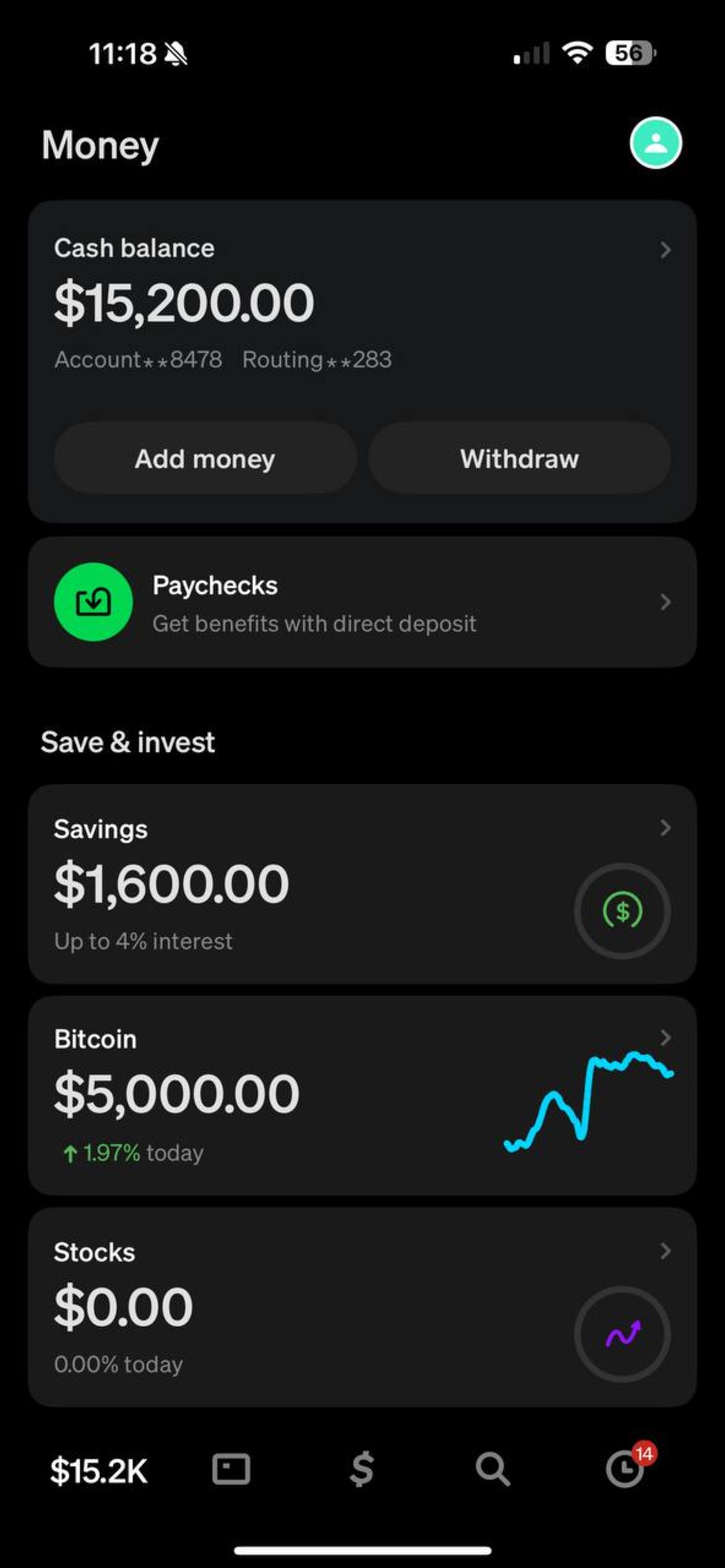View the Savings card

pos(362,883)
